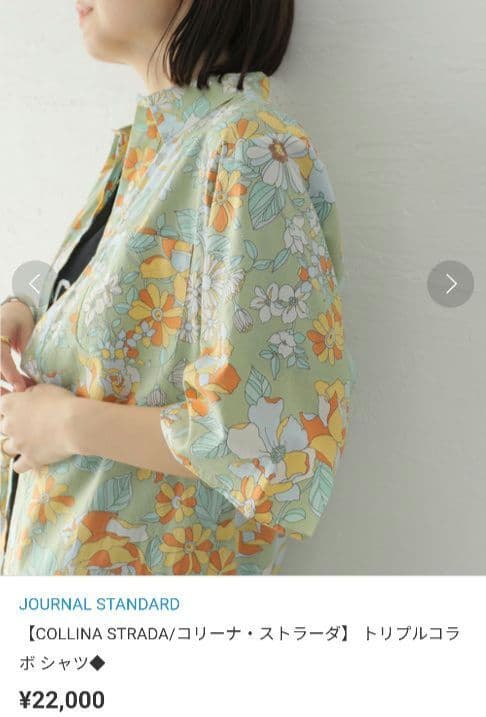View the floral shirt product image
The image size is (486, 717).
243,288
